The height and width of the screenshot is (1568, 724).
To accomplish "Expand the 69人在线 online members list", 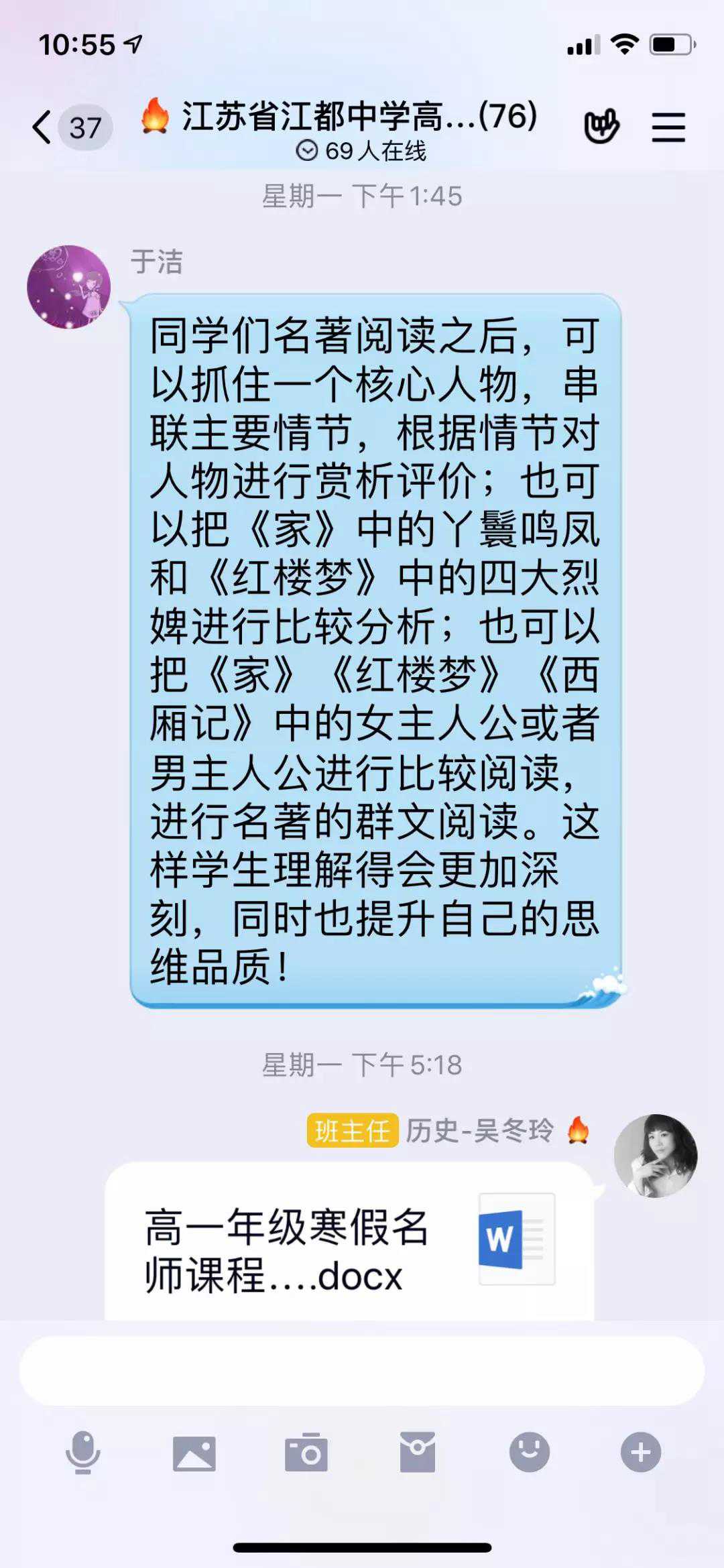I will (x=362, y=151).
